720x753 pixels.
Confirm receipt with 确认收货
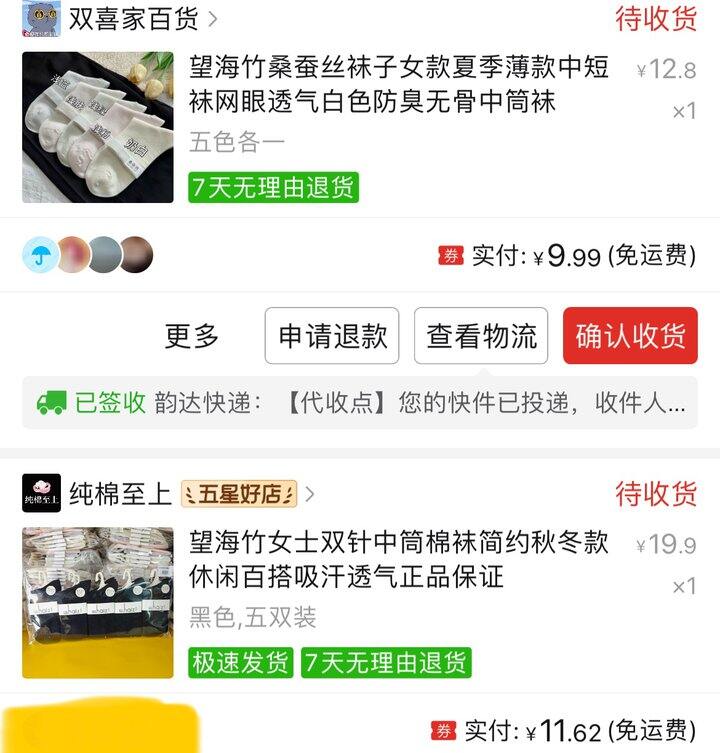pos(630,336)
